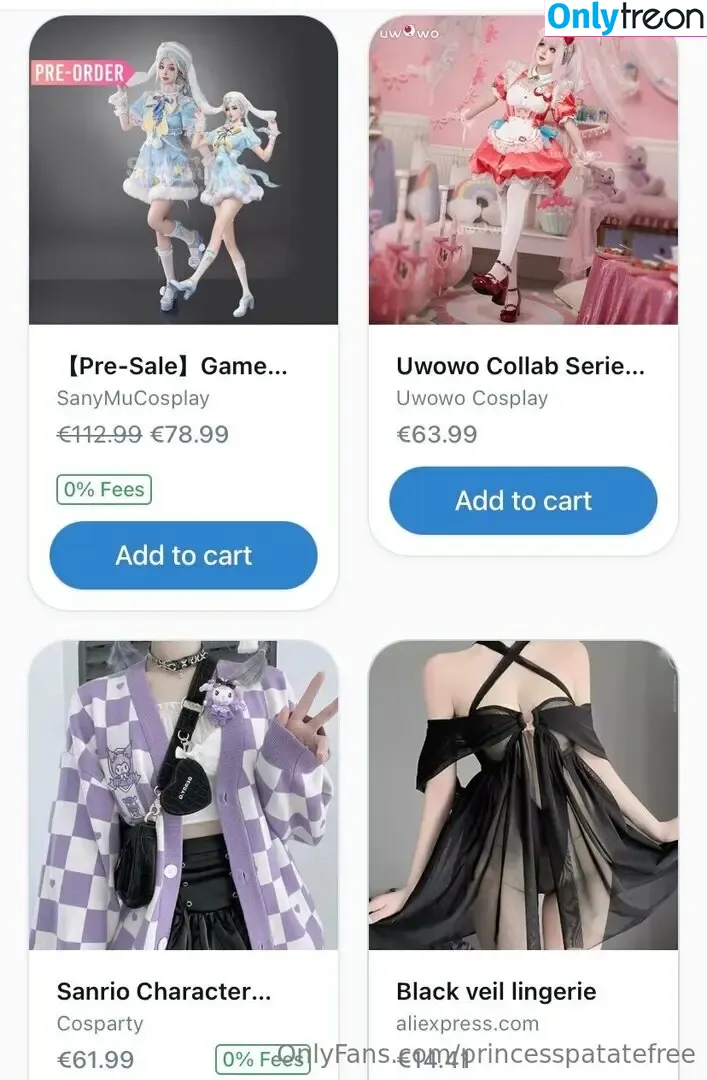This screenshot has height=1080, width=707.
Task: Open the Uwowo Collab Series product card
Action: pyautogui.click(x=523, y=170)
